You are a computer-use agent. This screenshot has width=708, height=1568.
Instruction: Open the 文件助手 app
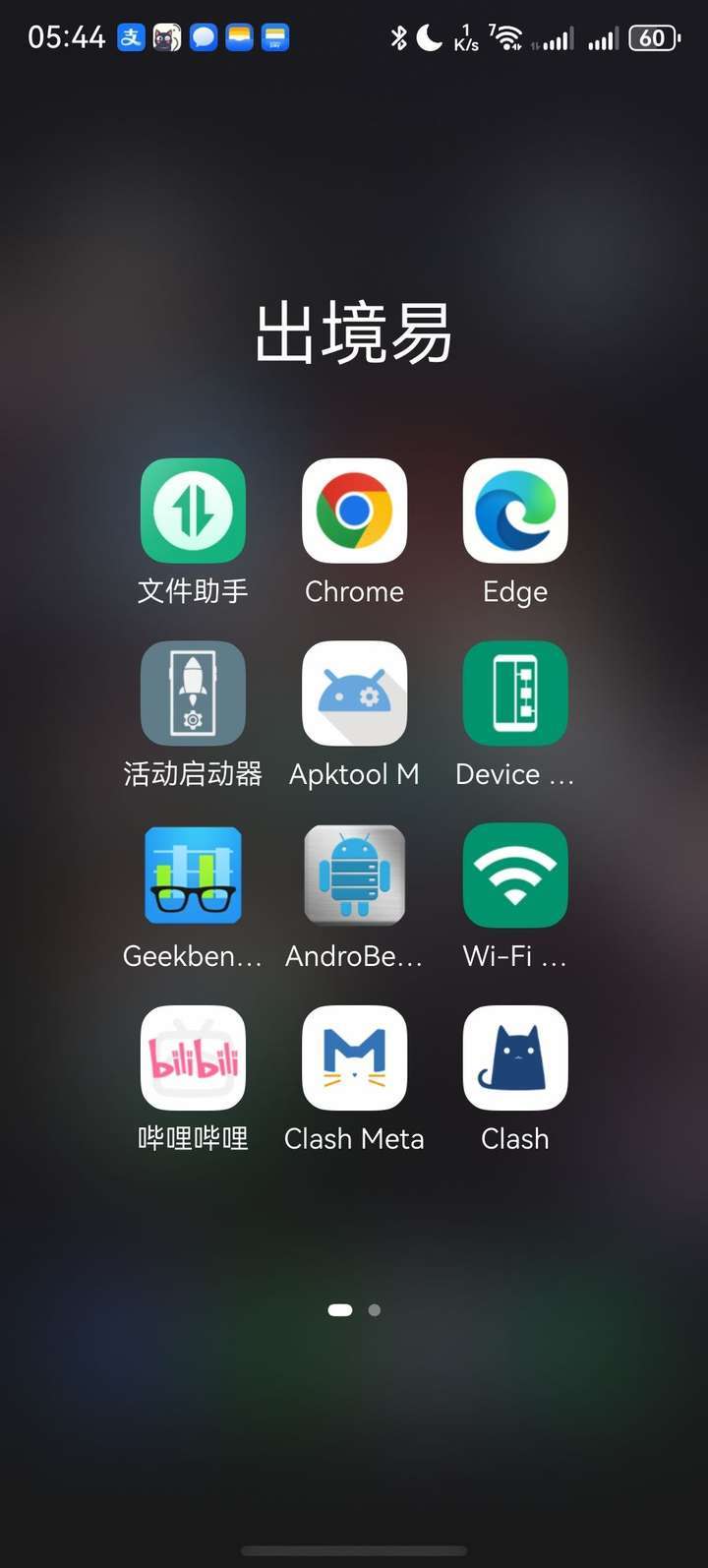193,511
